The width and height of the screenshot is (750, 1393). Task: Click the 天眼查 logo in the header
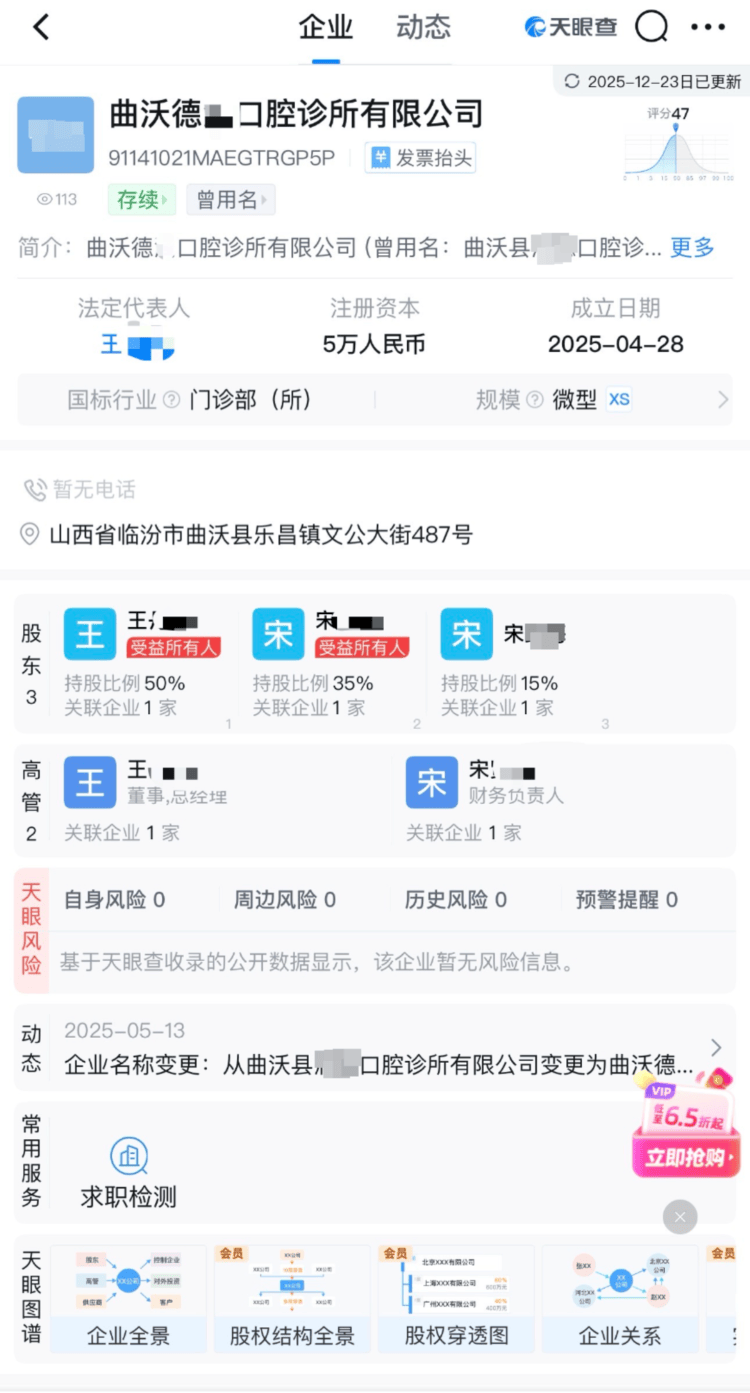click(x=570, y=27)
